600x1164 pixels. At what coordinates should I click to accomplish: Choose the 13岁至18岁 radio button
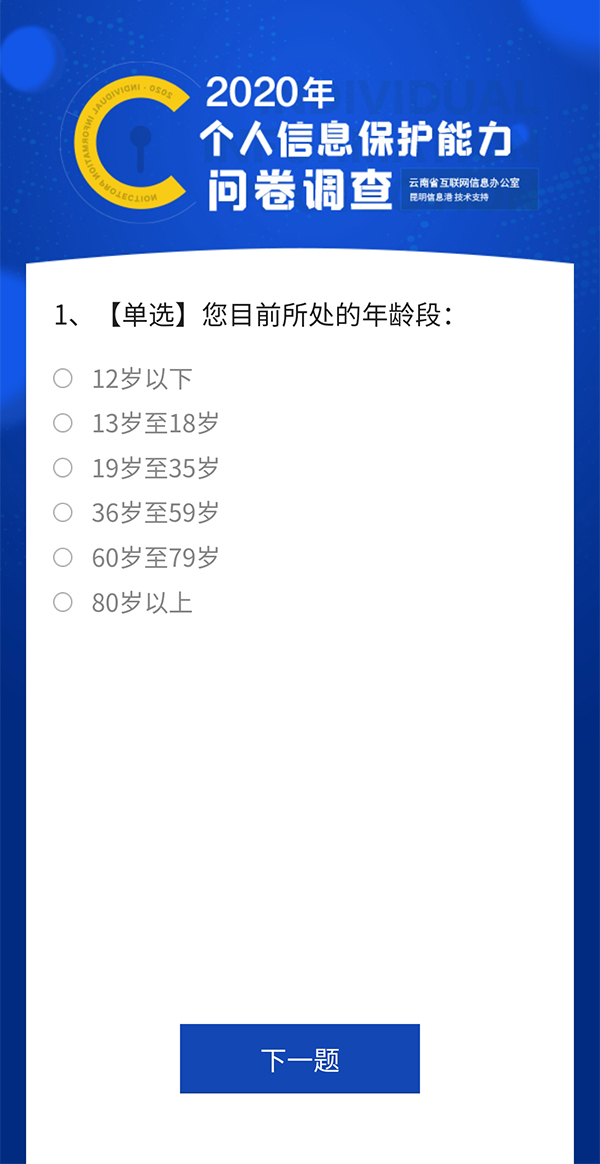click(x=63, y=423)
